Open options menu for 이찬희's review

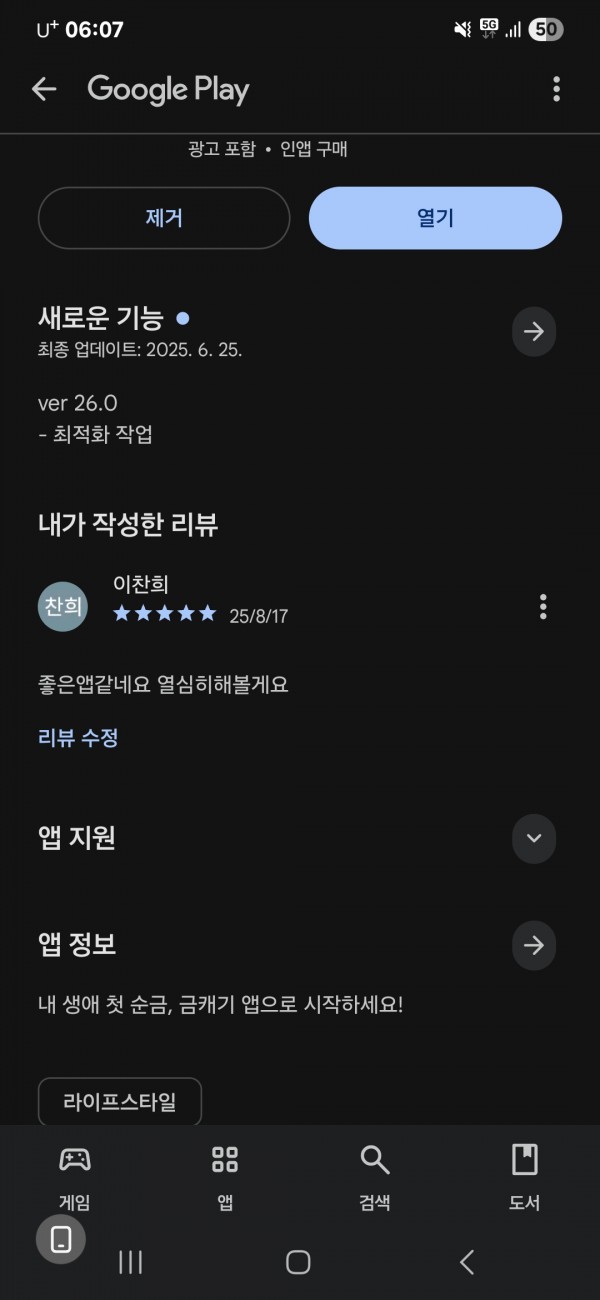543,606
